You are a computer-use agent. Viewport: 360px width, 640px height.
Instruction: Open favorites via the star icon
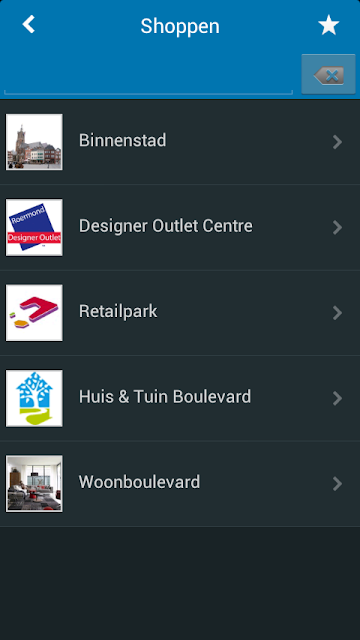click(x=329, y=25)
